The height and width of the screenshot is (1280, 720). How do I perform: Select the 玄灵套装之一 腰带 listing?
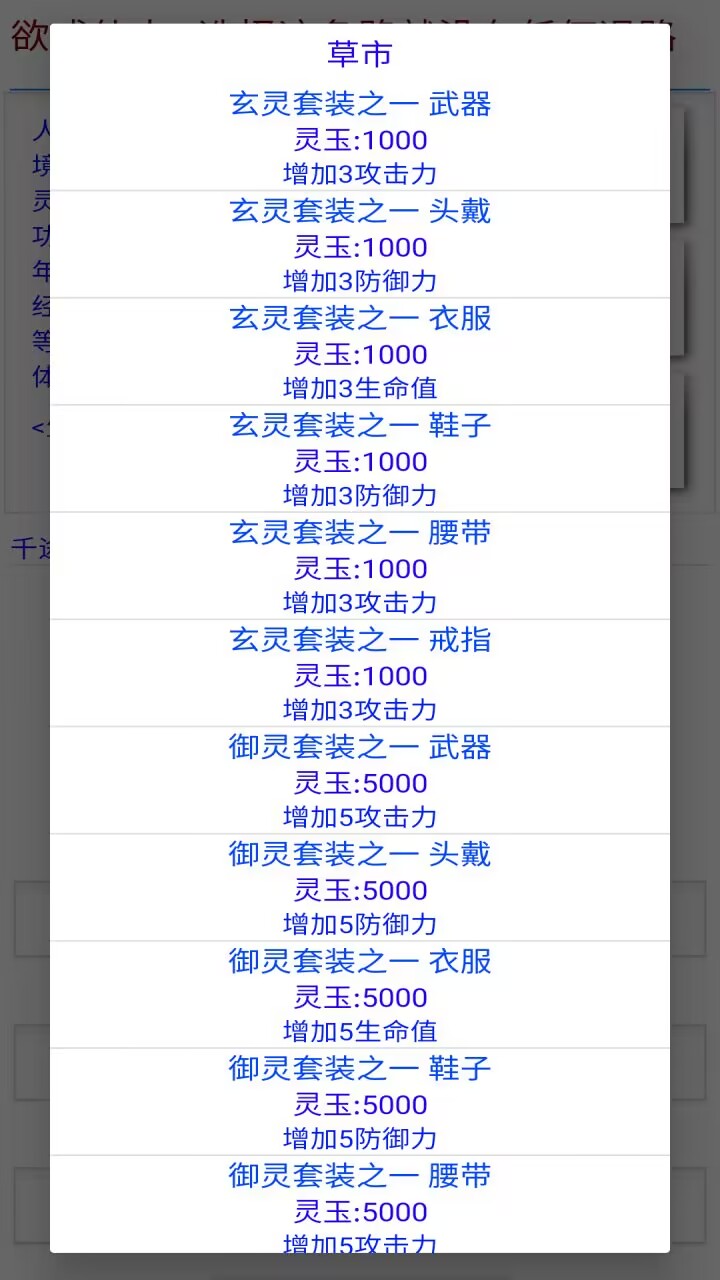[360, 533]
